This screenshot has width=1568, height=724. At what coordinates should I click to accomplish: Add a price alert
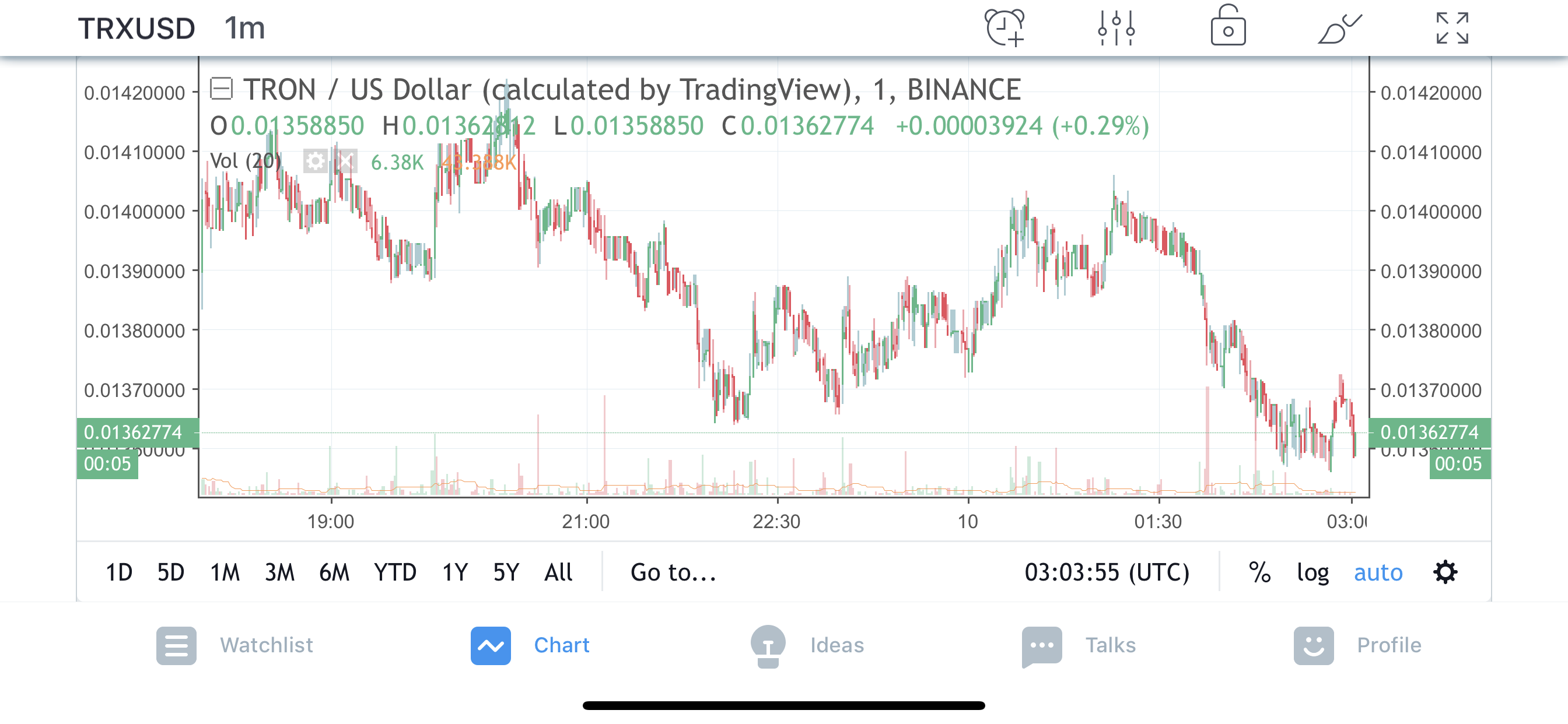1005,29
